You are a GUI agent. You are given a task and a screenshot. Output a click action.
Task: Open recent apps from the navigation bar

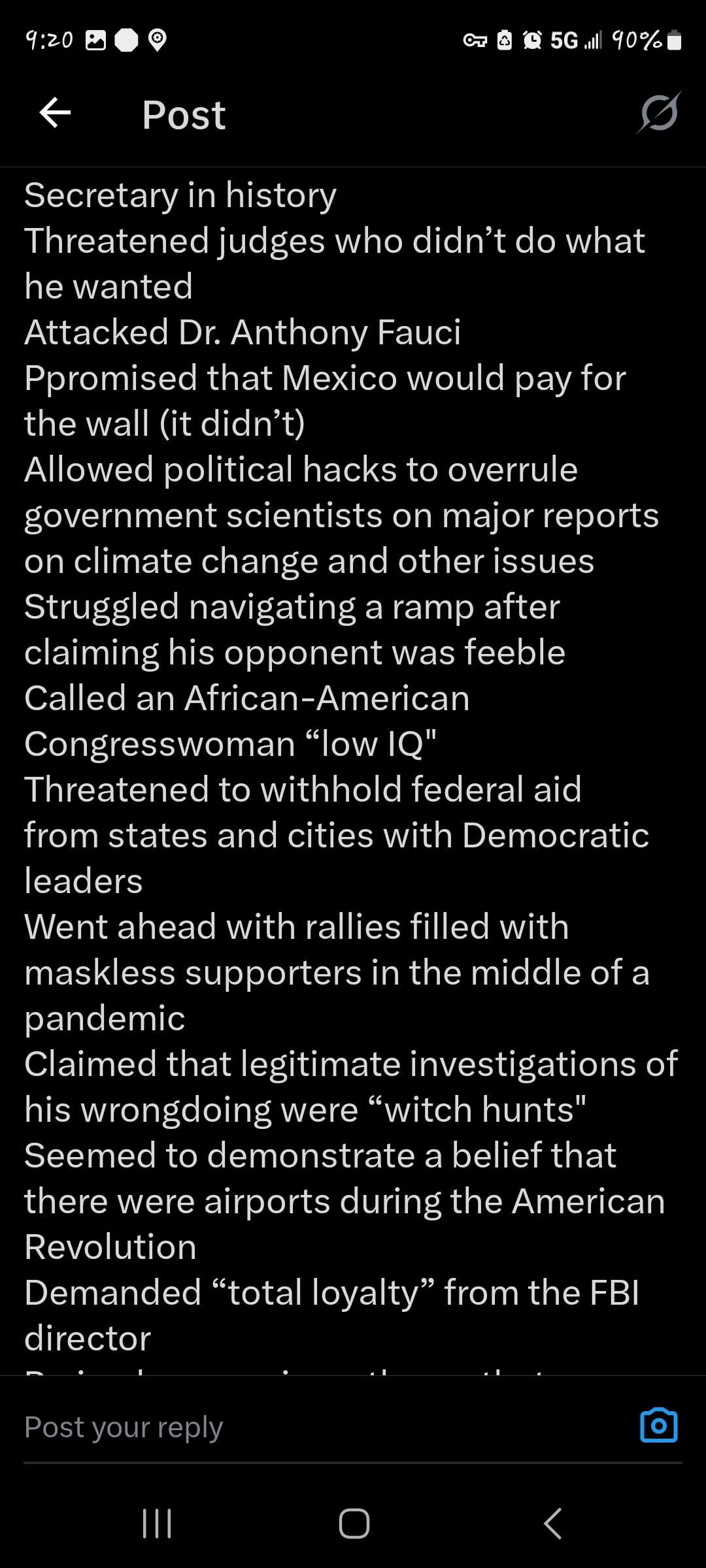point(157,1524)
